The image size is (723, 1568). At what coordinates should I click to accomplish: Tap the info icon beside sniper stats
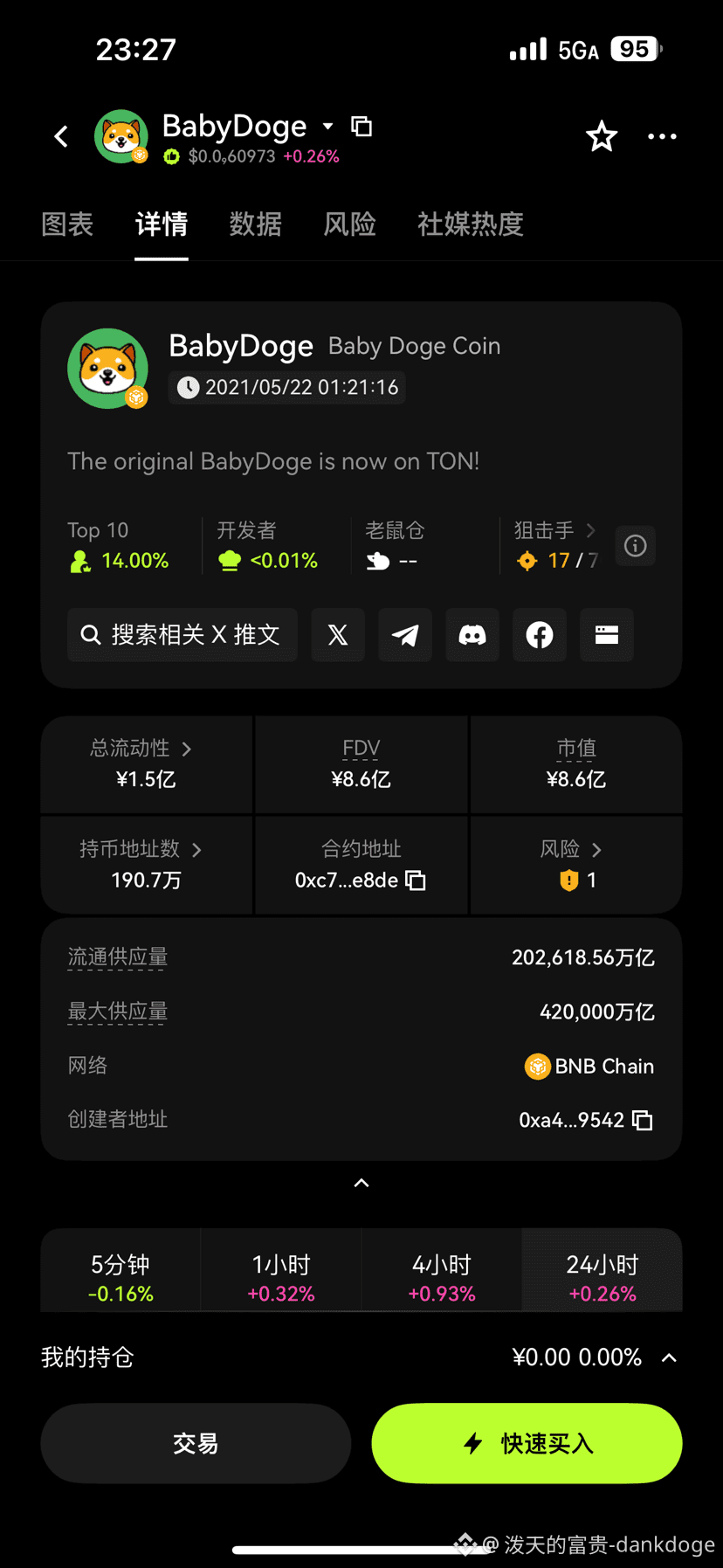tap(635, 545)
